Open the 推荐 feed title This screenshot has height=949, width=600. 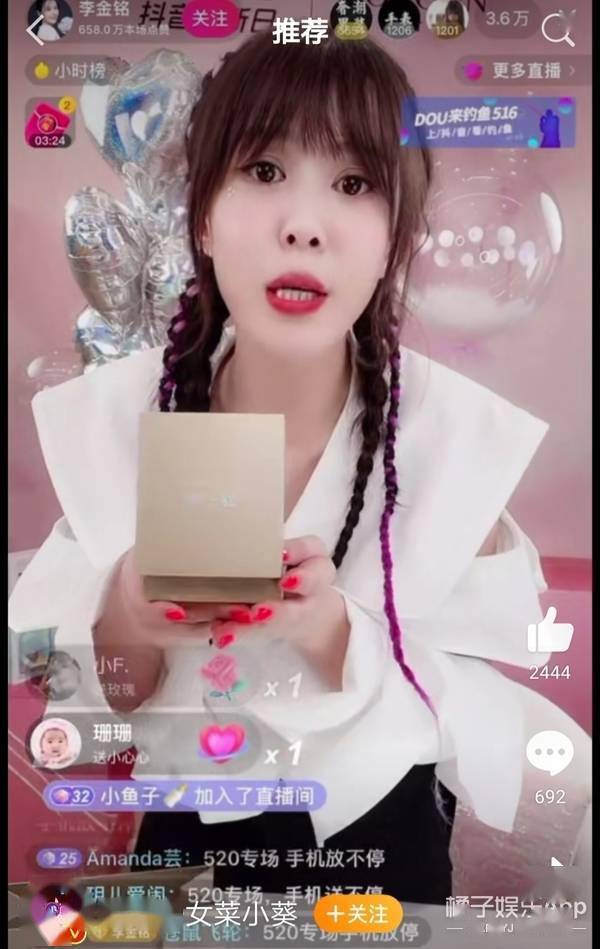(x=300, y=31)
